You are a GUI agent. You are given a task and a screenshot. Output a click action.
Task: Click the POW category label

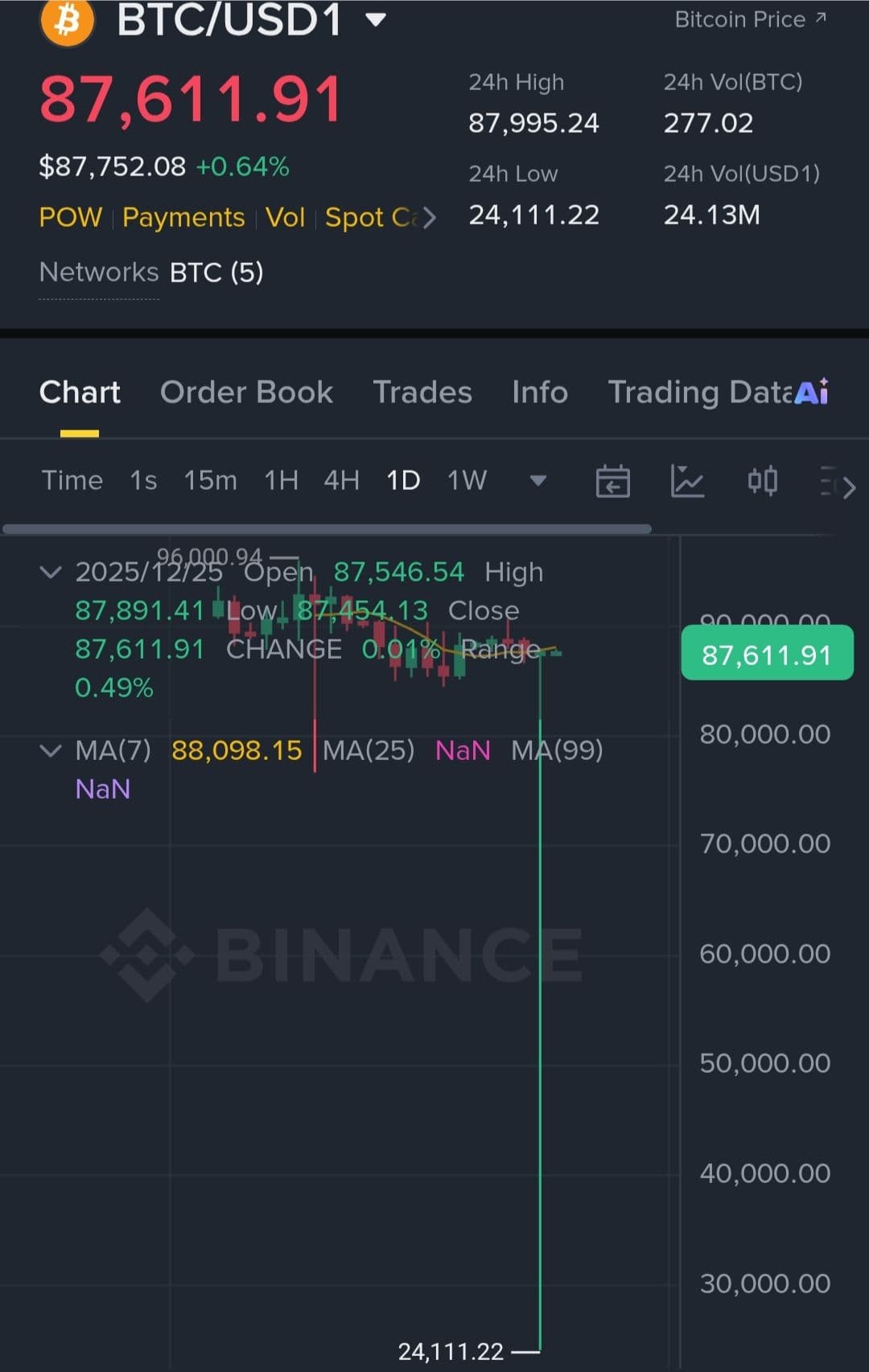(x=70, y=217)
